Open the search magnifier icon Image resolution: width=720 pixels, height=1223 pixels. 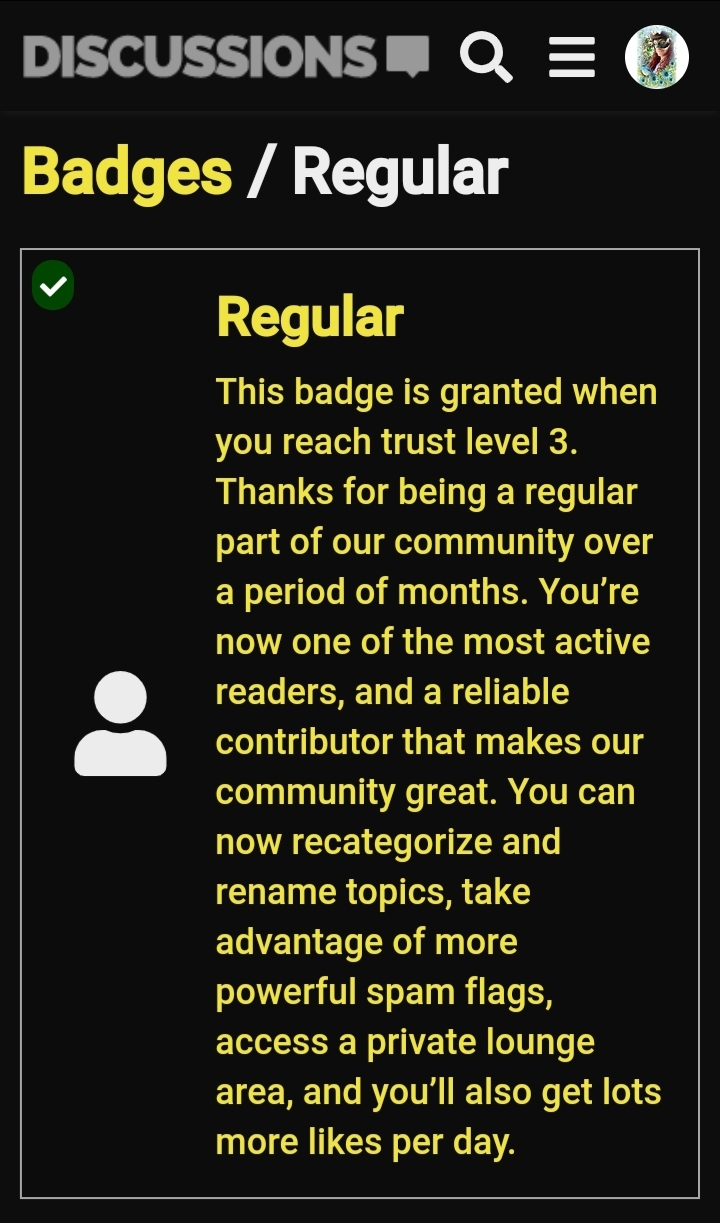tap(486, 57)
